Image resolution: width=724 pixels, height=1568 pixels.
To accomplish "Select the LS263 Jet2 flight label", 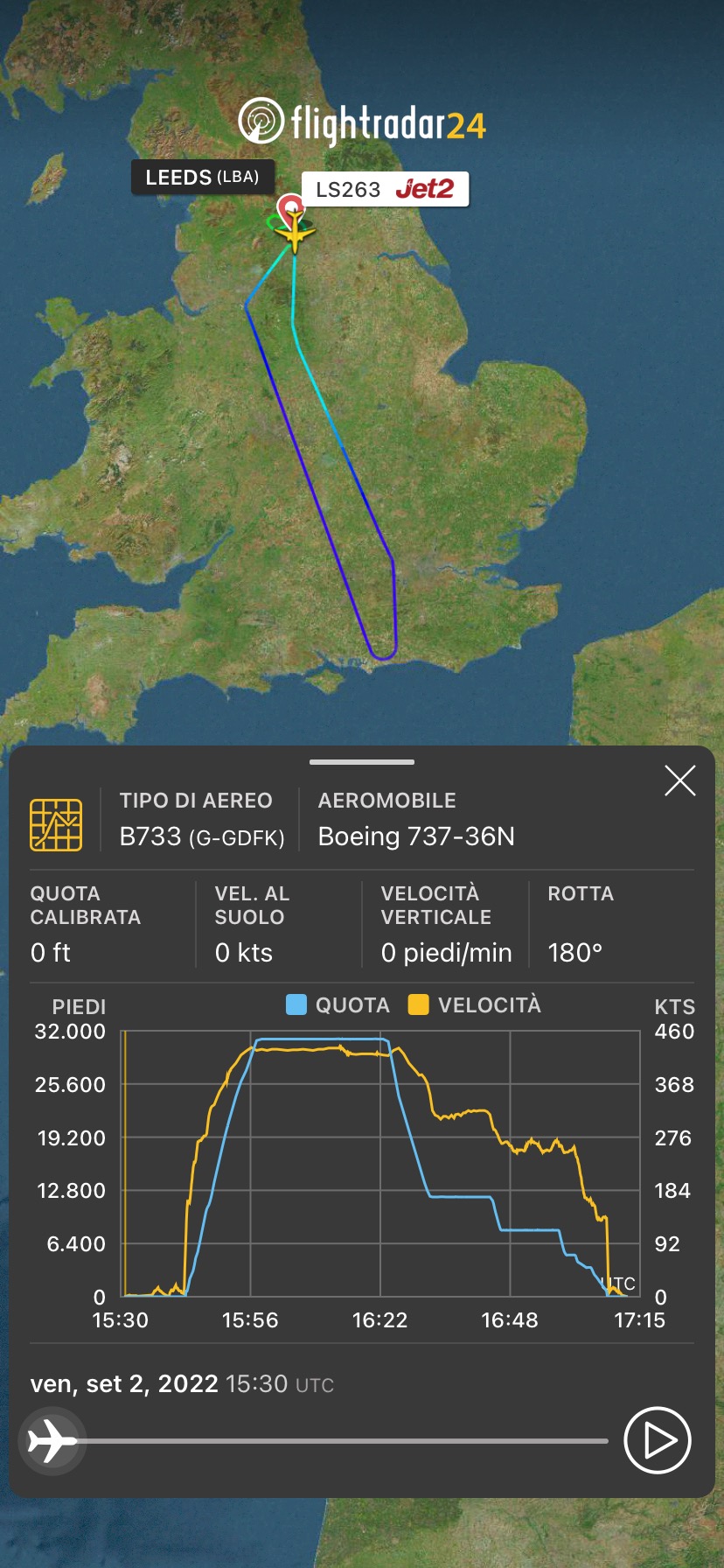I will (x=385, y=189).
